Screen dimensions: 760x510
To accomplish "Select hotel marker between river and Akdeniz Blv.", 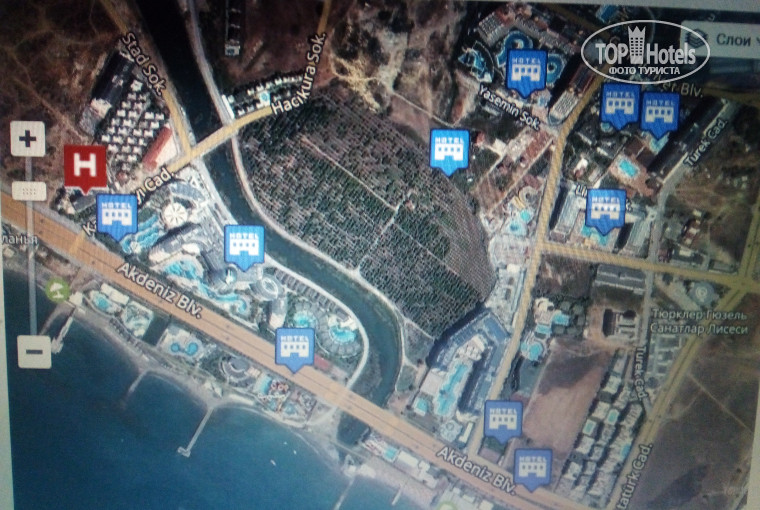I will click(294, 346).
